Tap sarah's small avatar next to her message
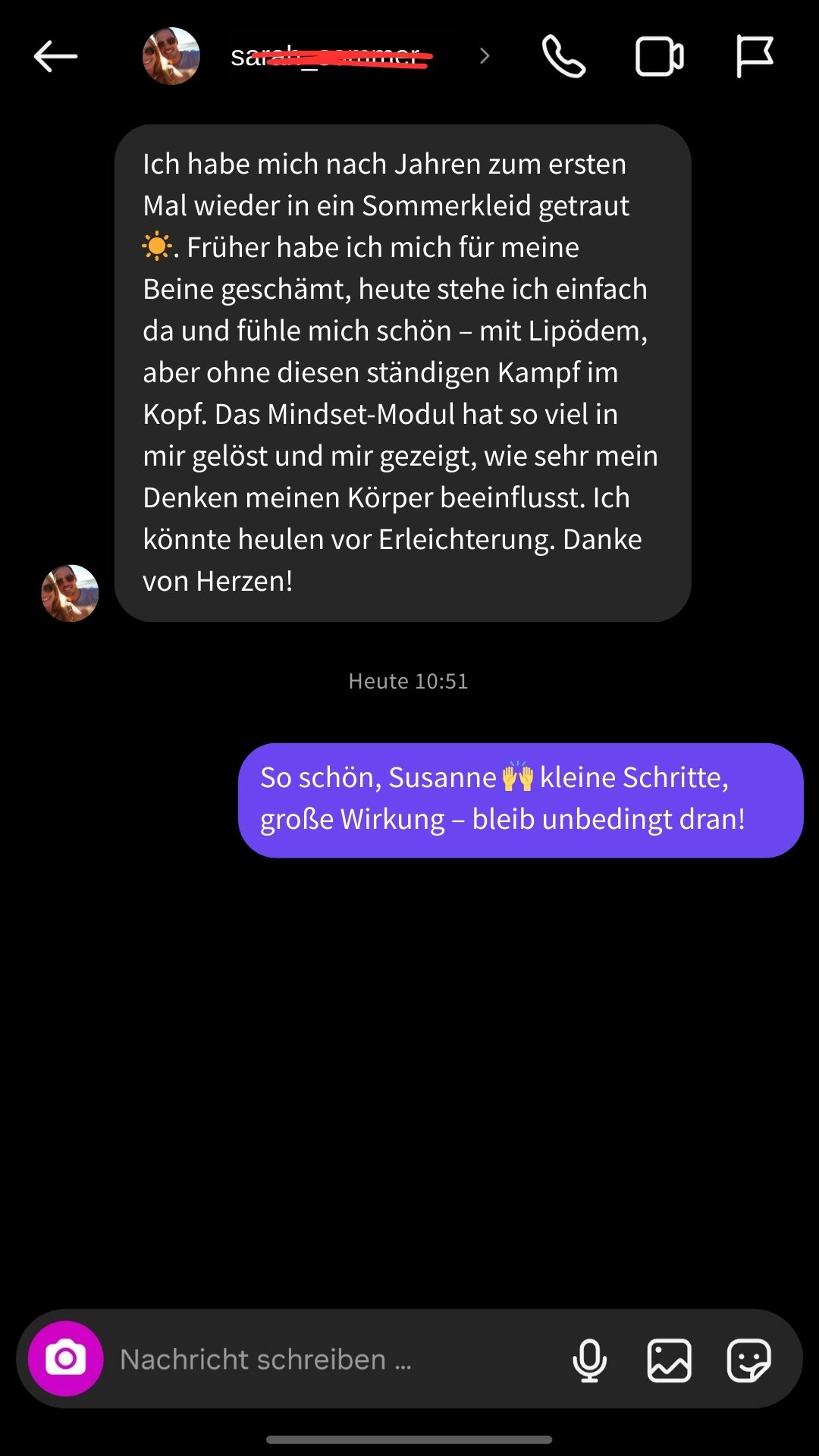 pos(70,594)
